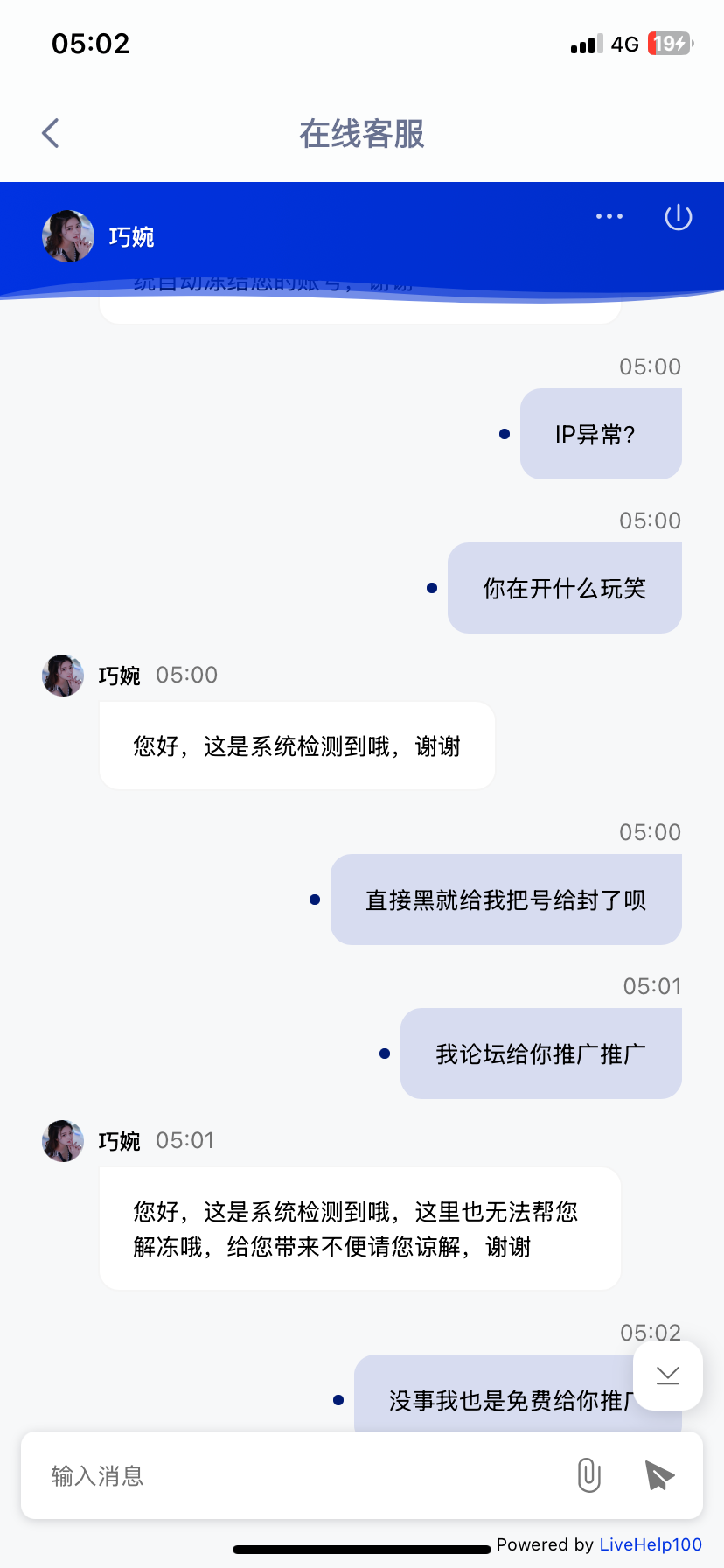Open the paperclip attachment picker
Screen dimensions: 724x1568
pos(588,1475)
